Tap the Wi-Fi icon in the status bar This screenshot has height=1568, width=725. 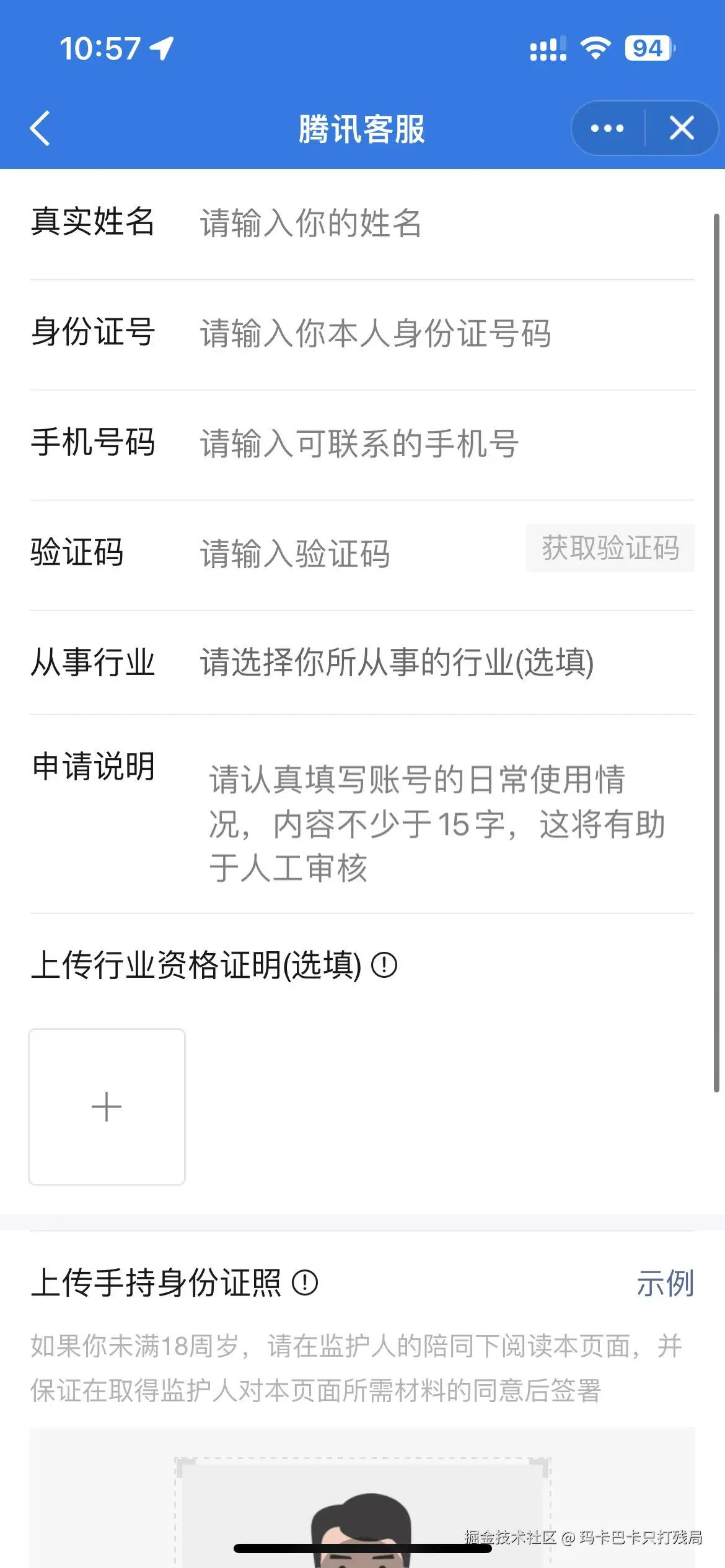click(596, 48)
